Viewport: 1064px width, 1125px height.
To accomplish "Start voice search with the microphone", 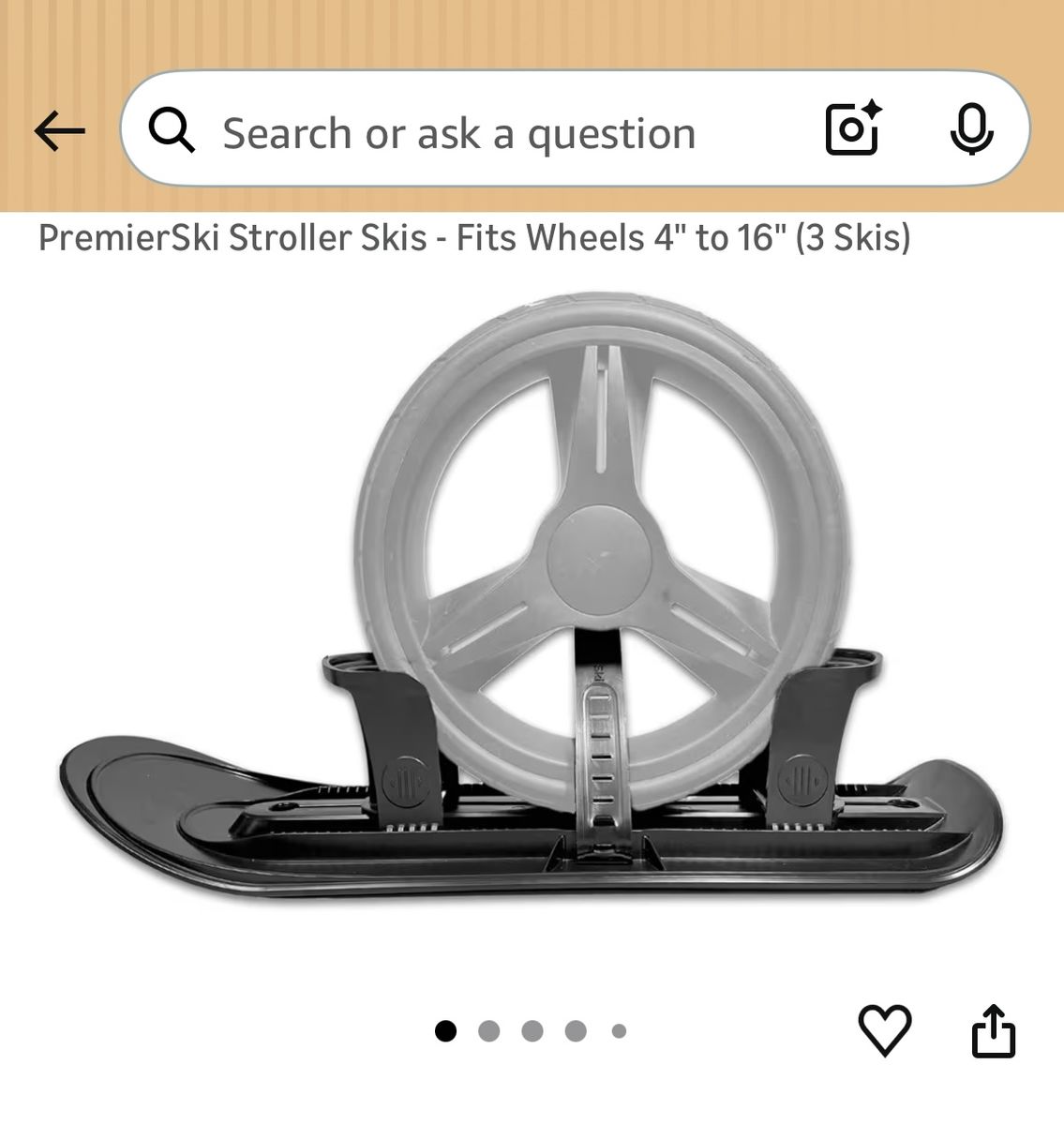I will point(971,129).
